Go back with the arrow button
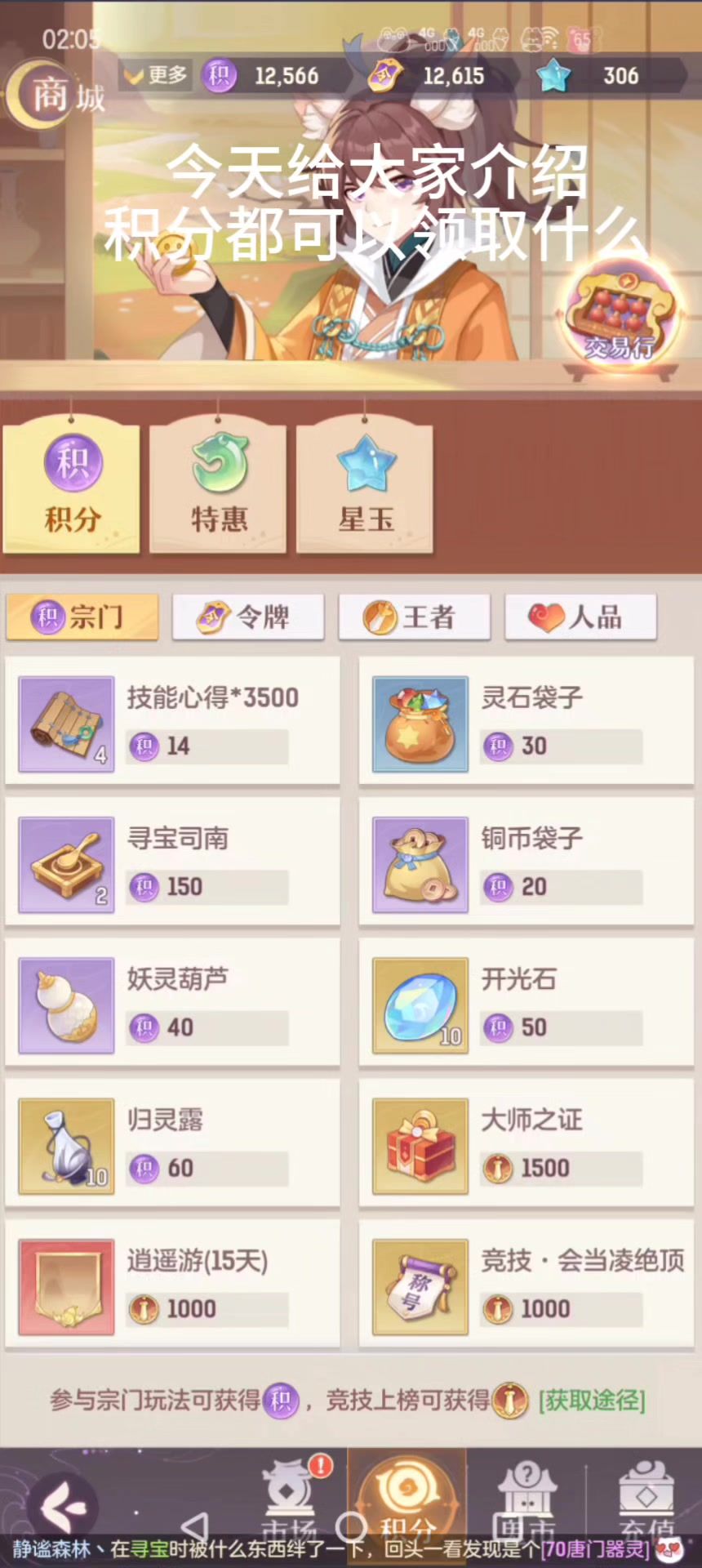702x1568 pixels. pyautogui.click(x=62, y=1506)
